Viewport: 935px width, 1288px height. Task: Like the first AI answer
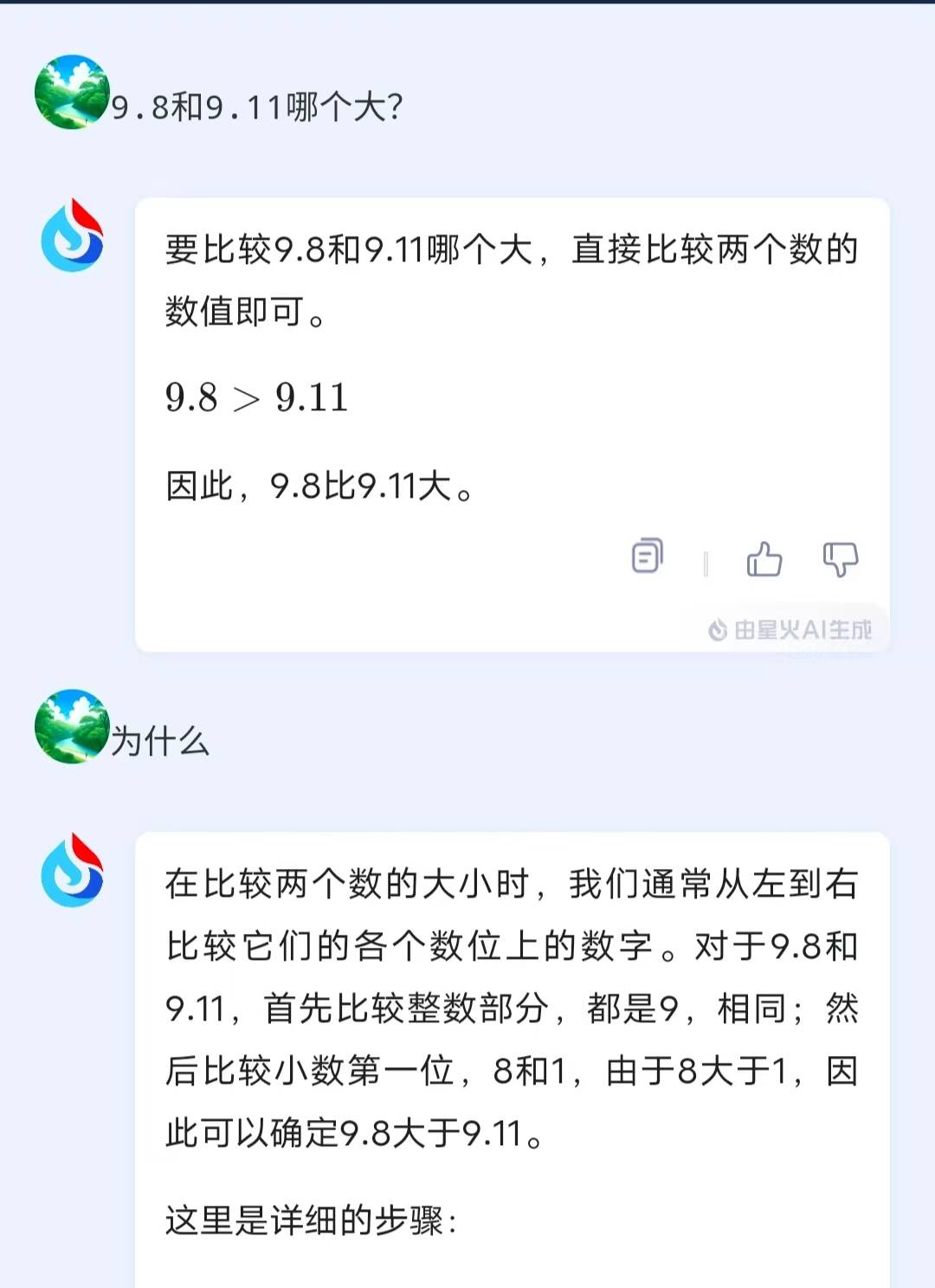(764, 559)
